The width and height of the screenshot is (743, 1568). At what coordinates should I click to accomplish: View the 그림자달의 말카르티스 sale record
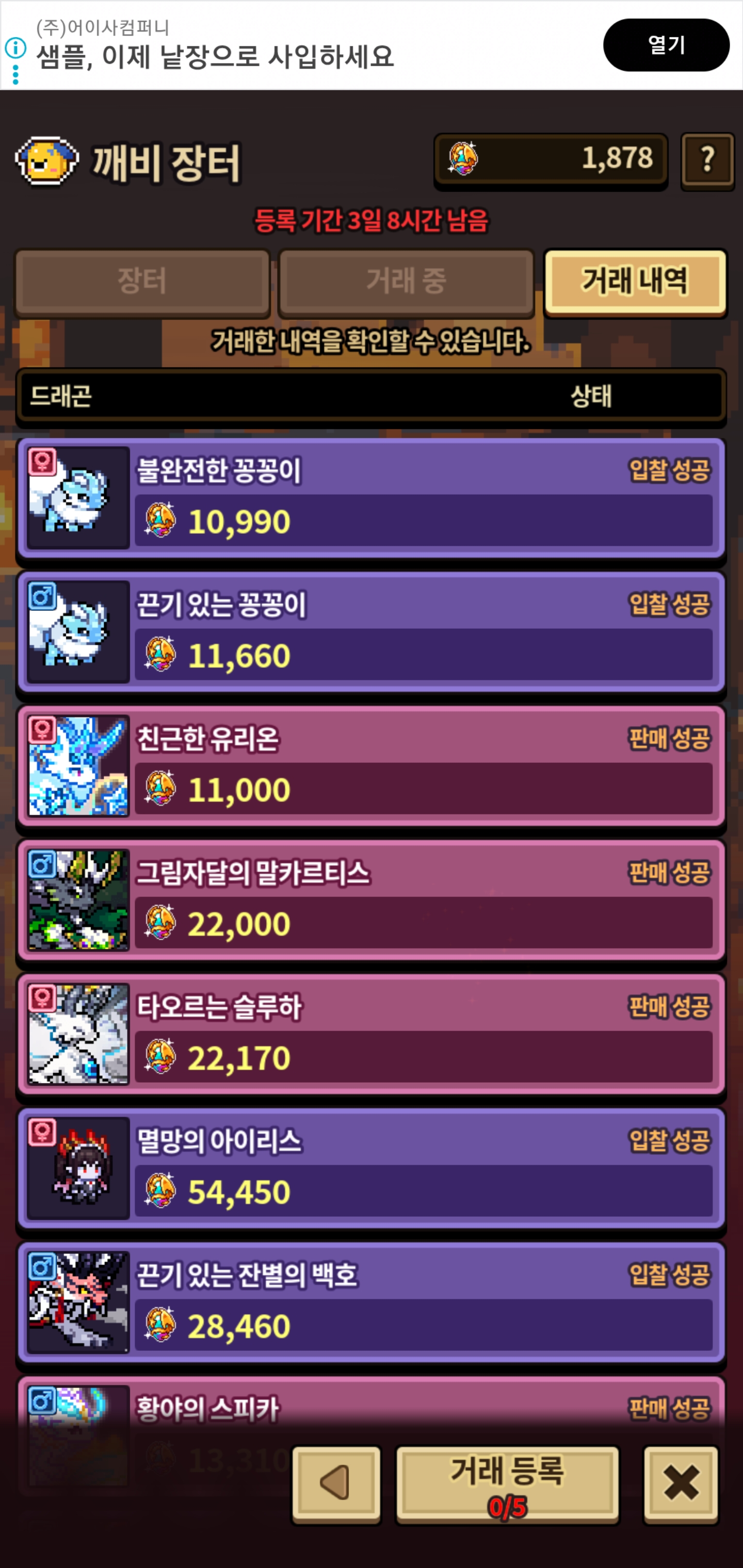(x=371, y=900)
